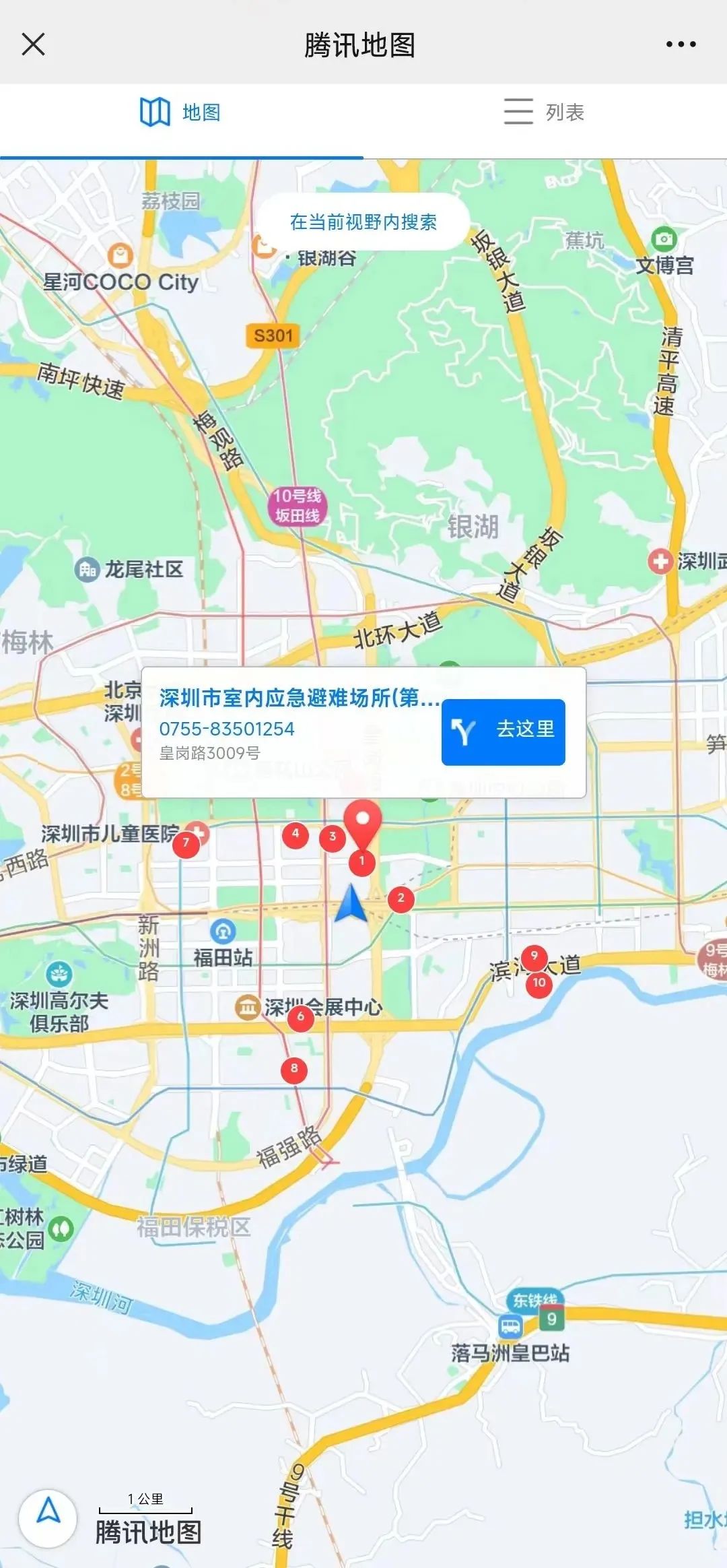
Task: Select map marker number 2
Action: tap(401, 899)
